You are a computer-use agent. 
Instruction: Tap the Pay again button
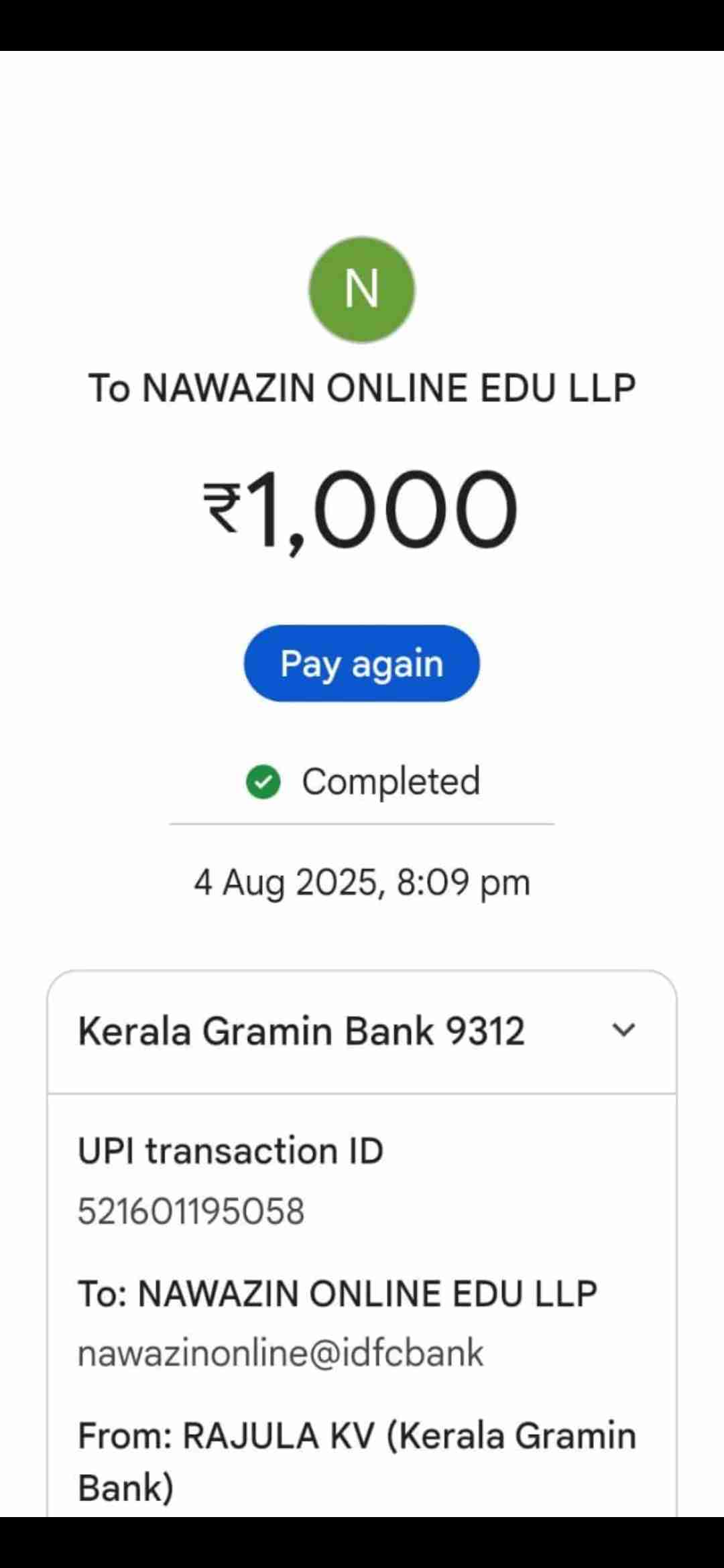[x=361, y=663]
